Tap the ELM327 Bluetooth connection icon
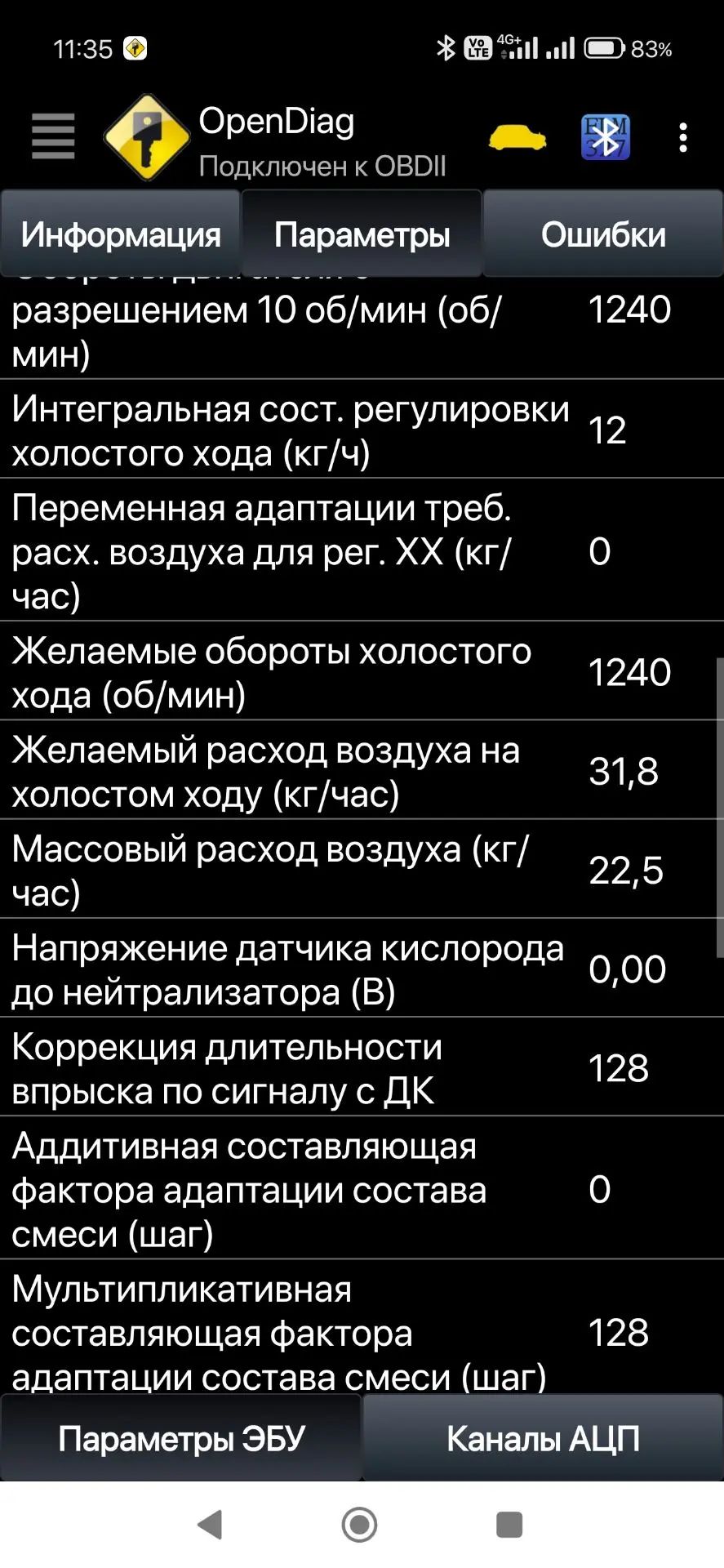The image size is (724, 1568). (605, 137)
